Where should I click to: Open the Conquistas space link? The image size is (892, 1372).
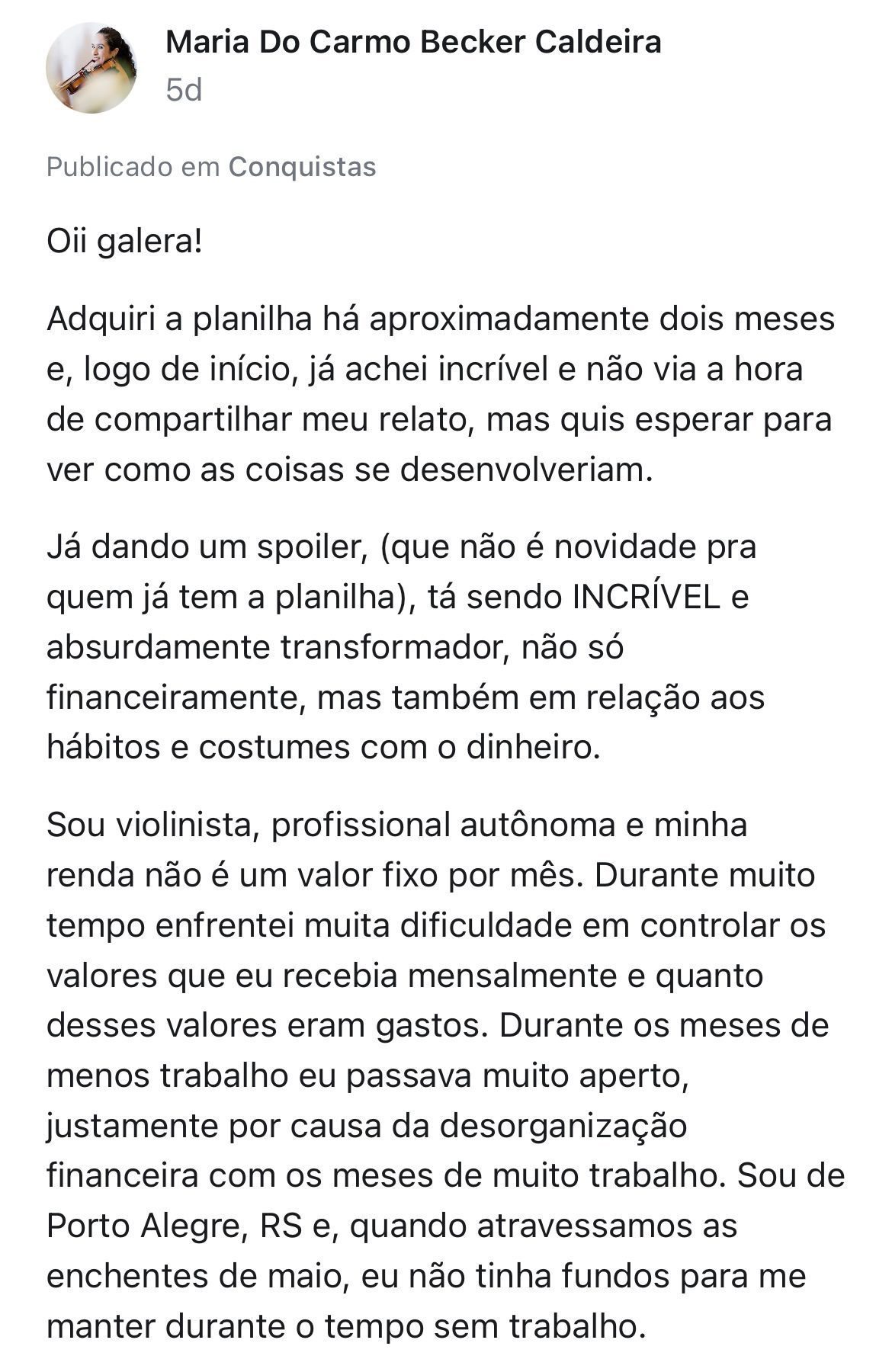coord(302,167)
